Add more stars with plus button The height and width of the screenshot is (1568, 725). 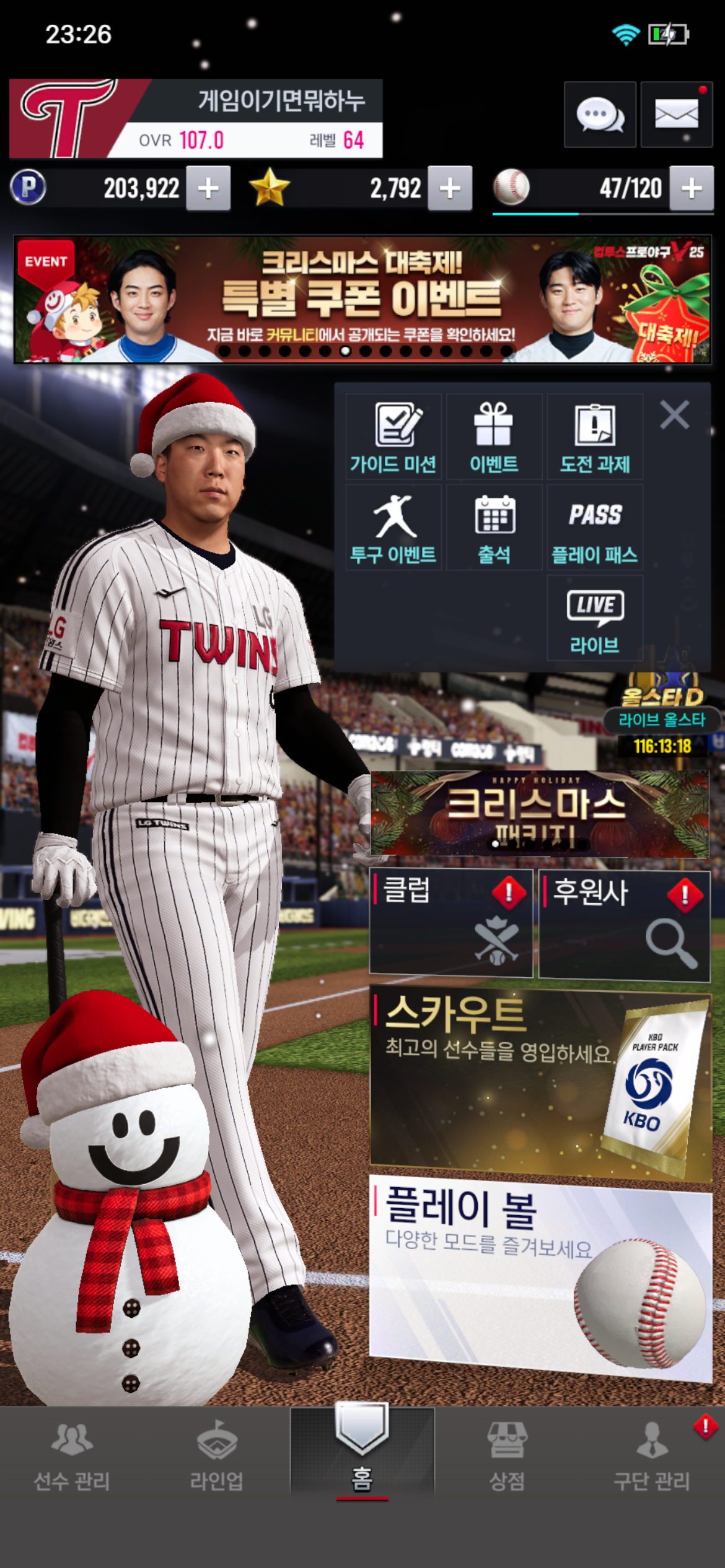(450, 188)
